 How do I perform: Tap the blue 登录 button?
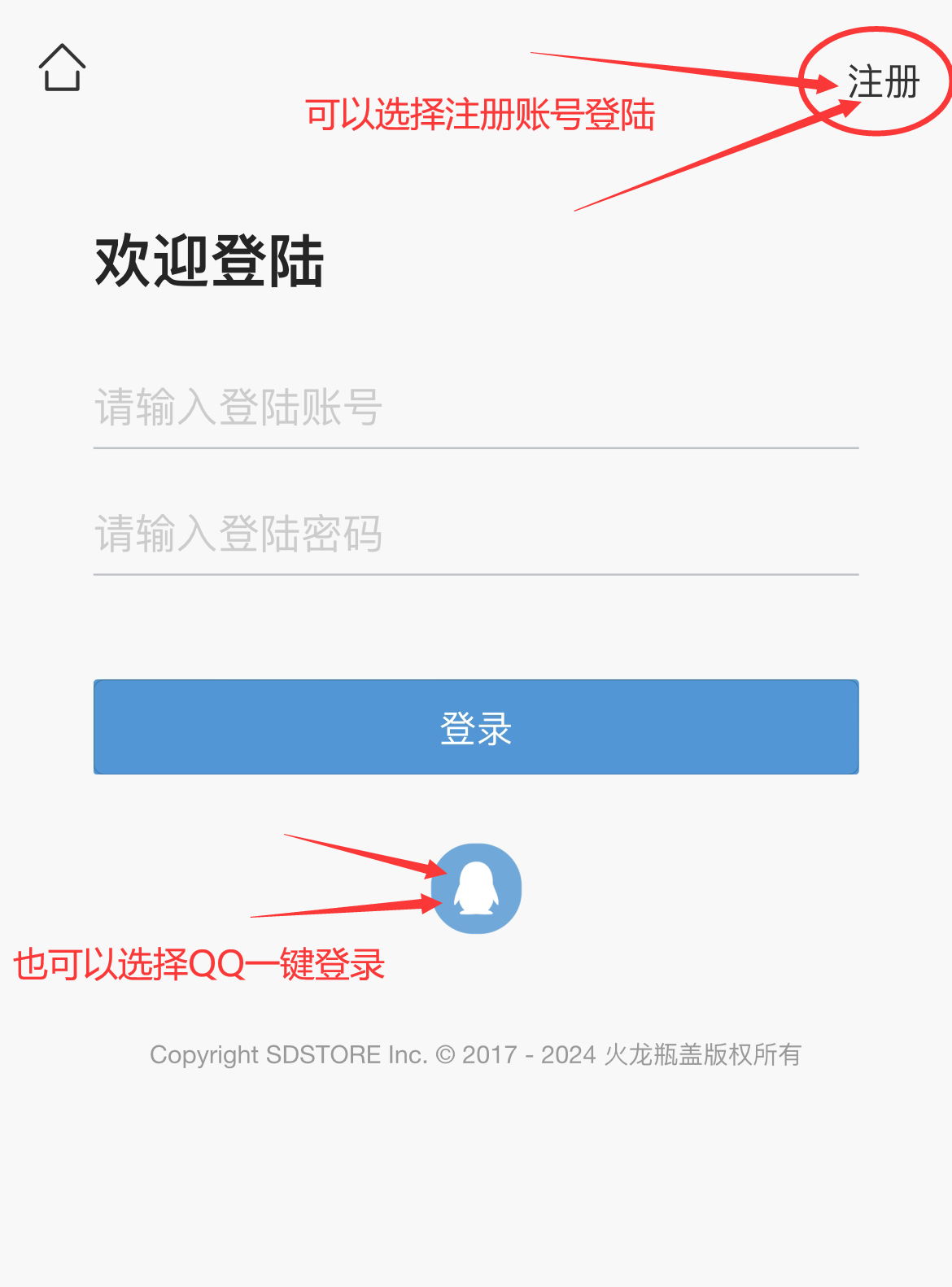click(476, 726)
